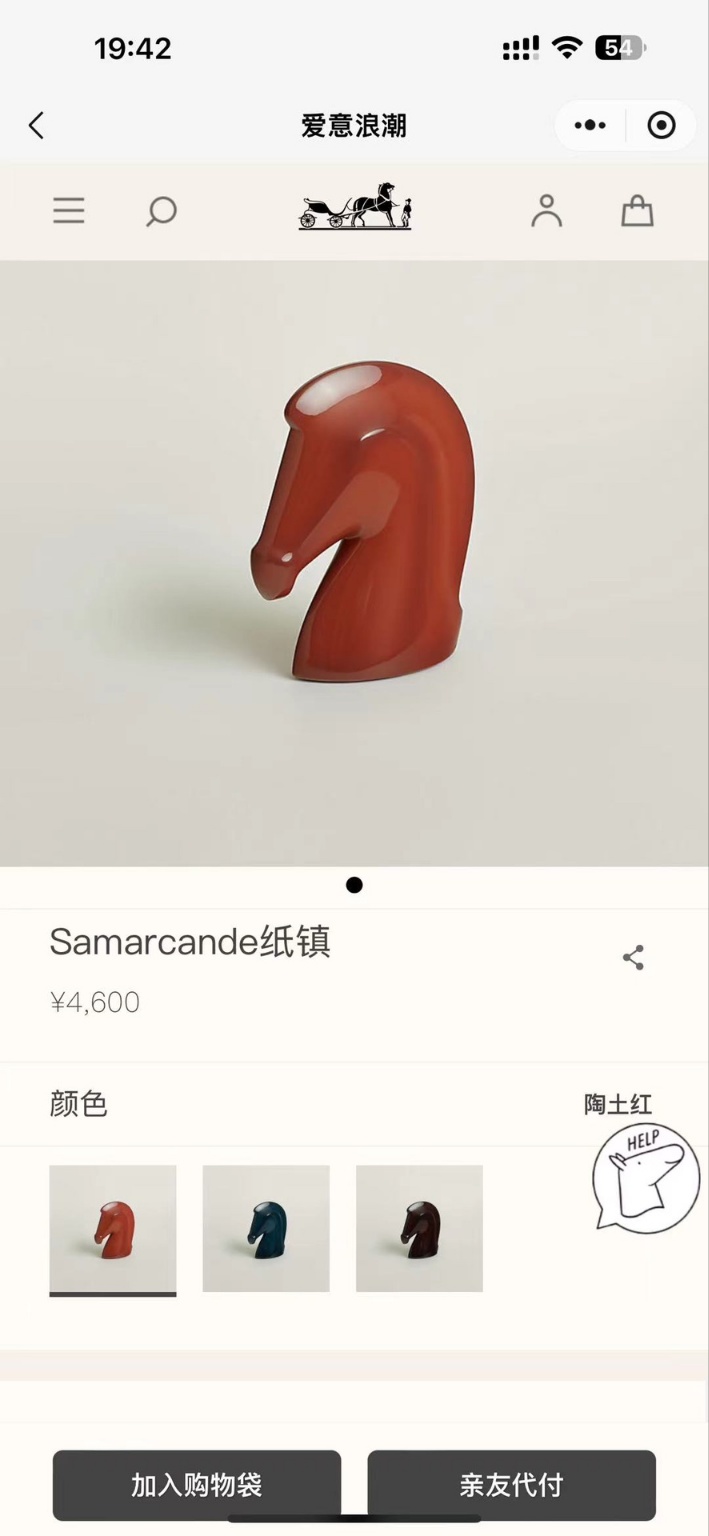
Task: Open the mini program overflow menu
Action: pos(590,126)
